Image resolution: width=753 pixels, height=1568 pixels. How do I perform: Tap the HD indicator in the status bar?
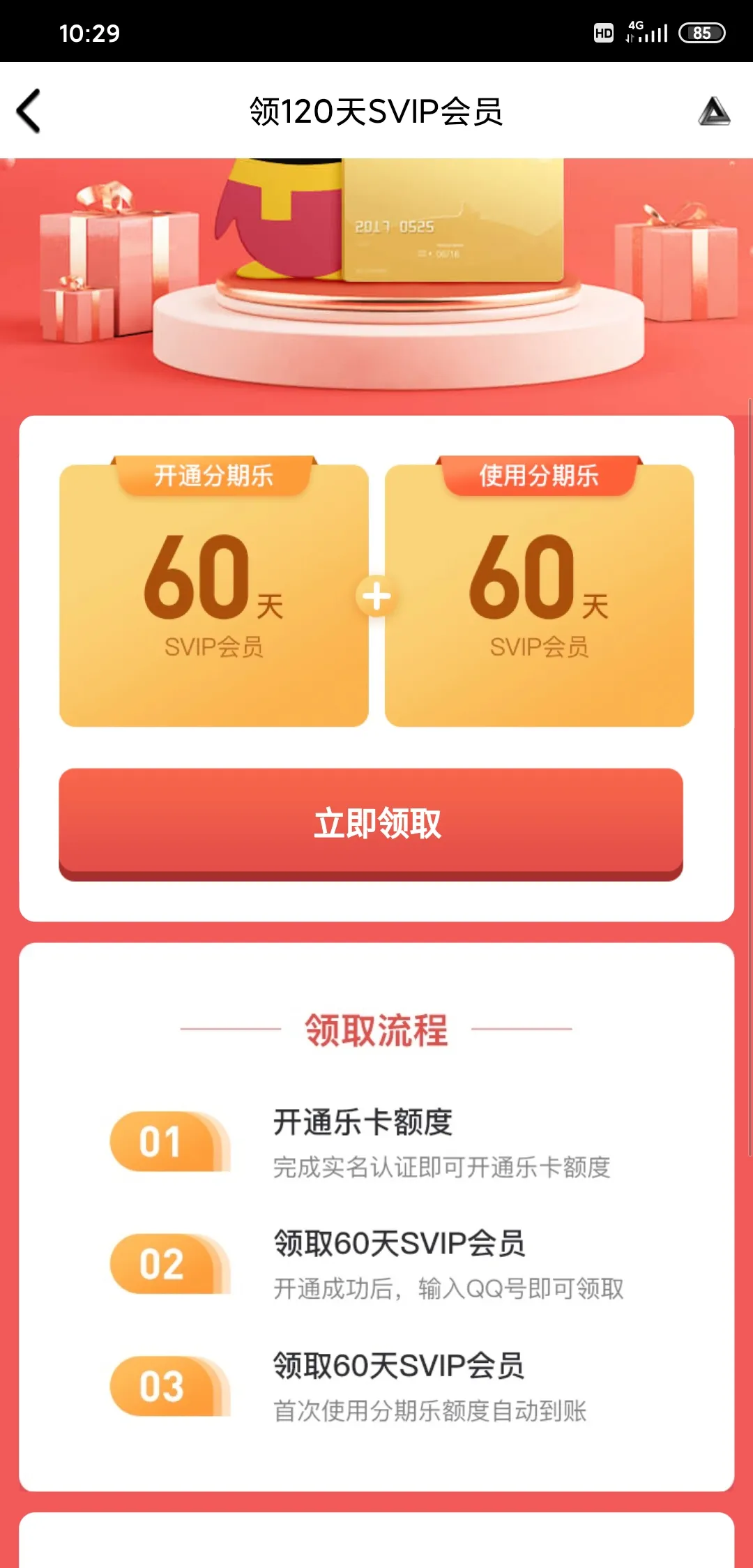pos(604,31)
